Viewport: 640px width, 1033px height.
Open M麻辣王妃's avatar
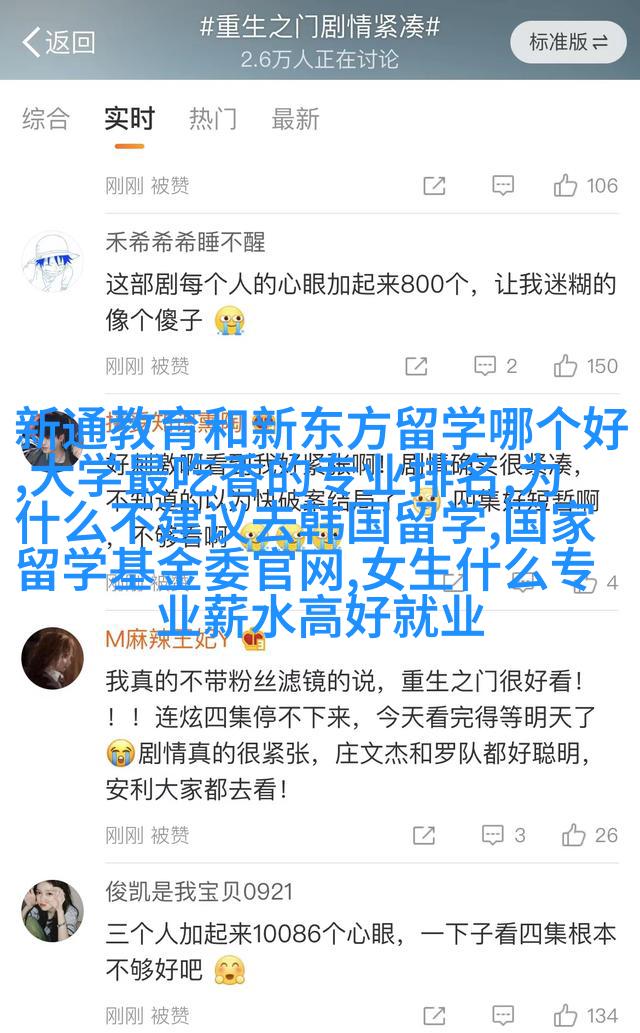(x=52, y=658)
